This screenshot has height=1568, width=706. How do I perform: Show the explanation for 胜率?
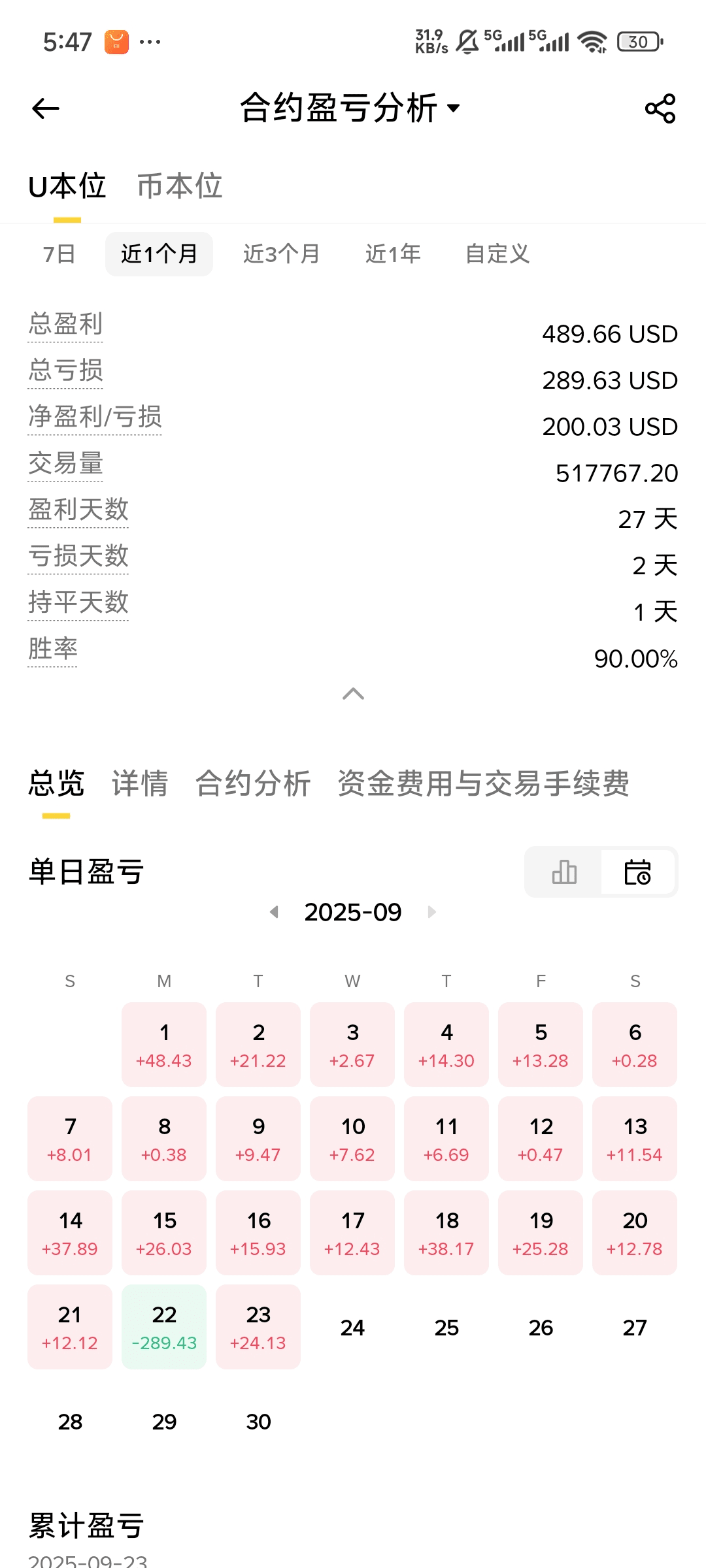(53, 649)
